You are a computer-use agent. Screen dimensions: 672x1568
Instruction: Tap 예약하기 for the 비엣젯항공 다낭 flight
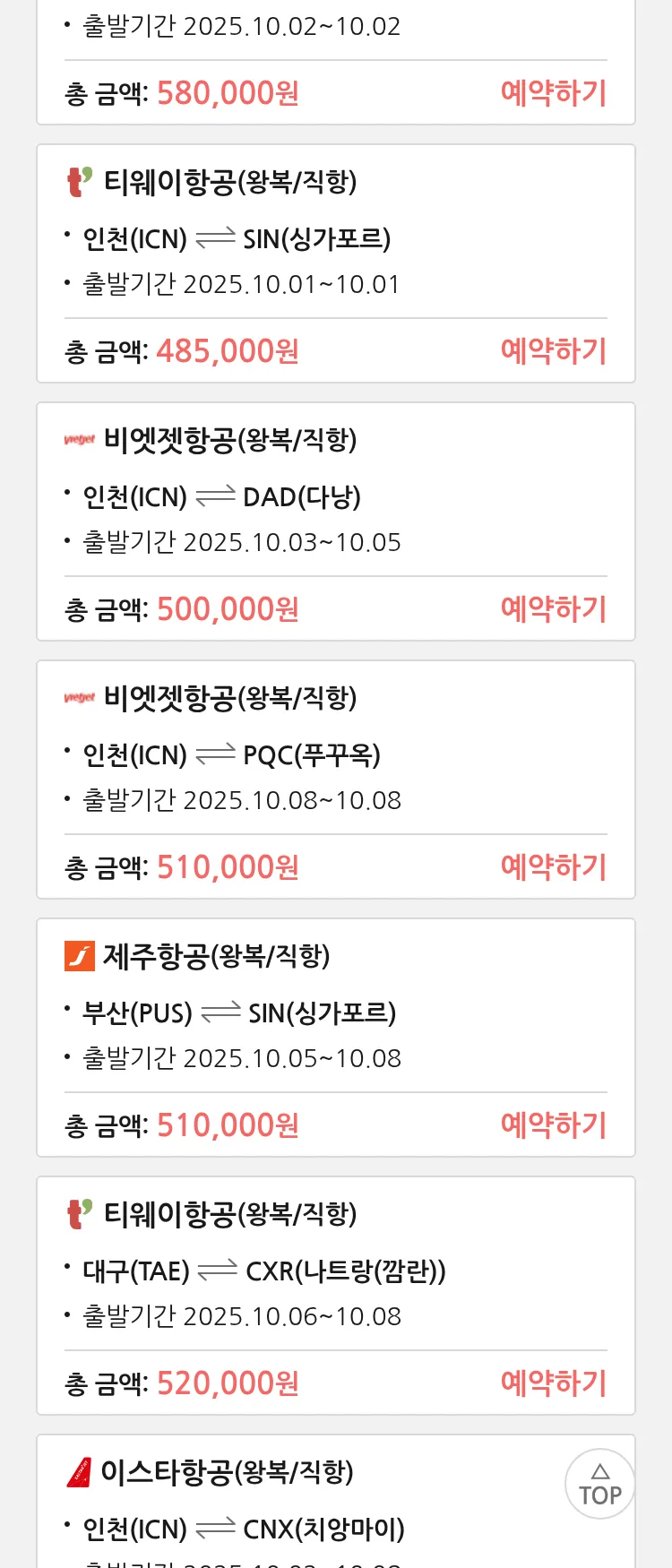pos(553,609)
